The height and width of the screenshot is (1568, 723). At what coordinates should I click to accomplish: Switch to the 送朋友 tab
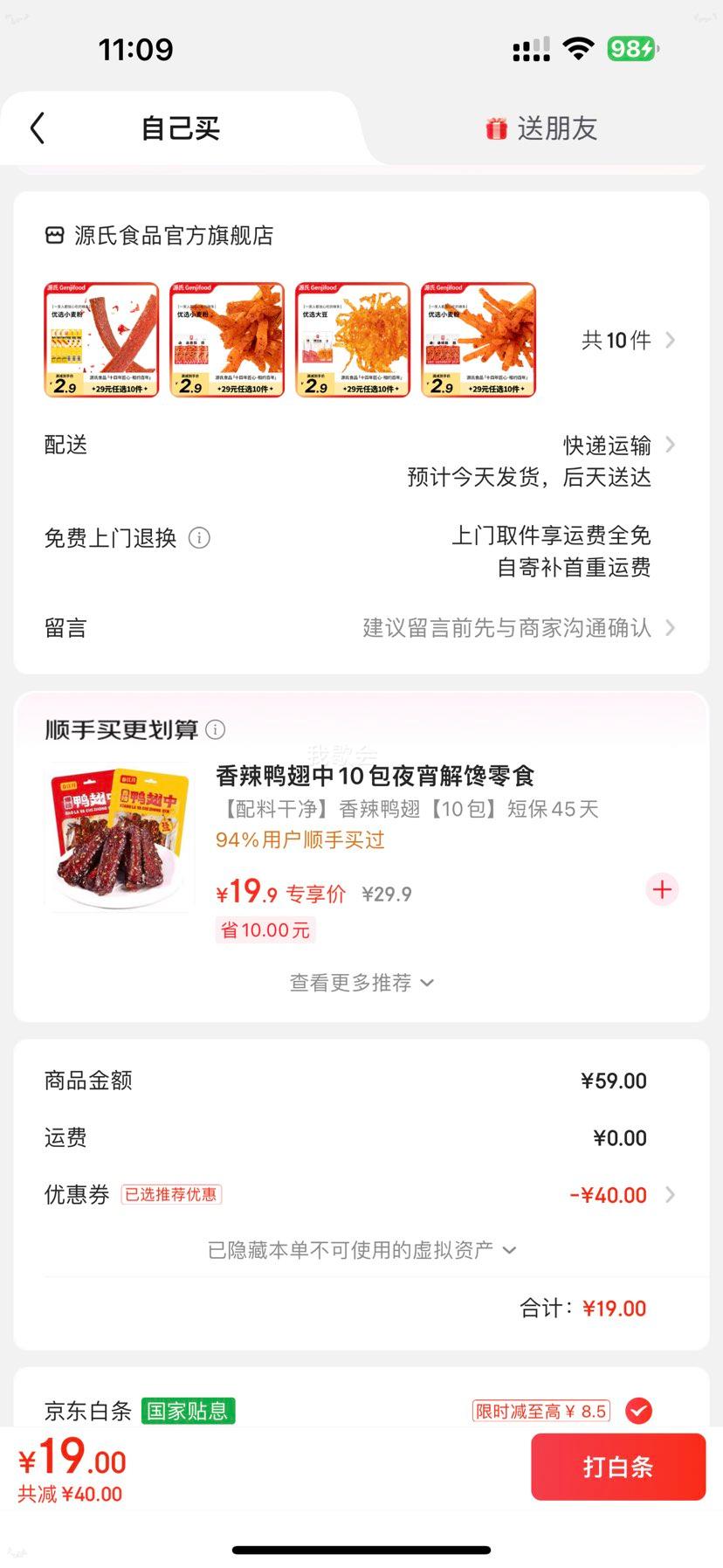pyautogui.click(x=556, y=128)
